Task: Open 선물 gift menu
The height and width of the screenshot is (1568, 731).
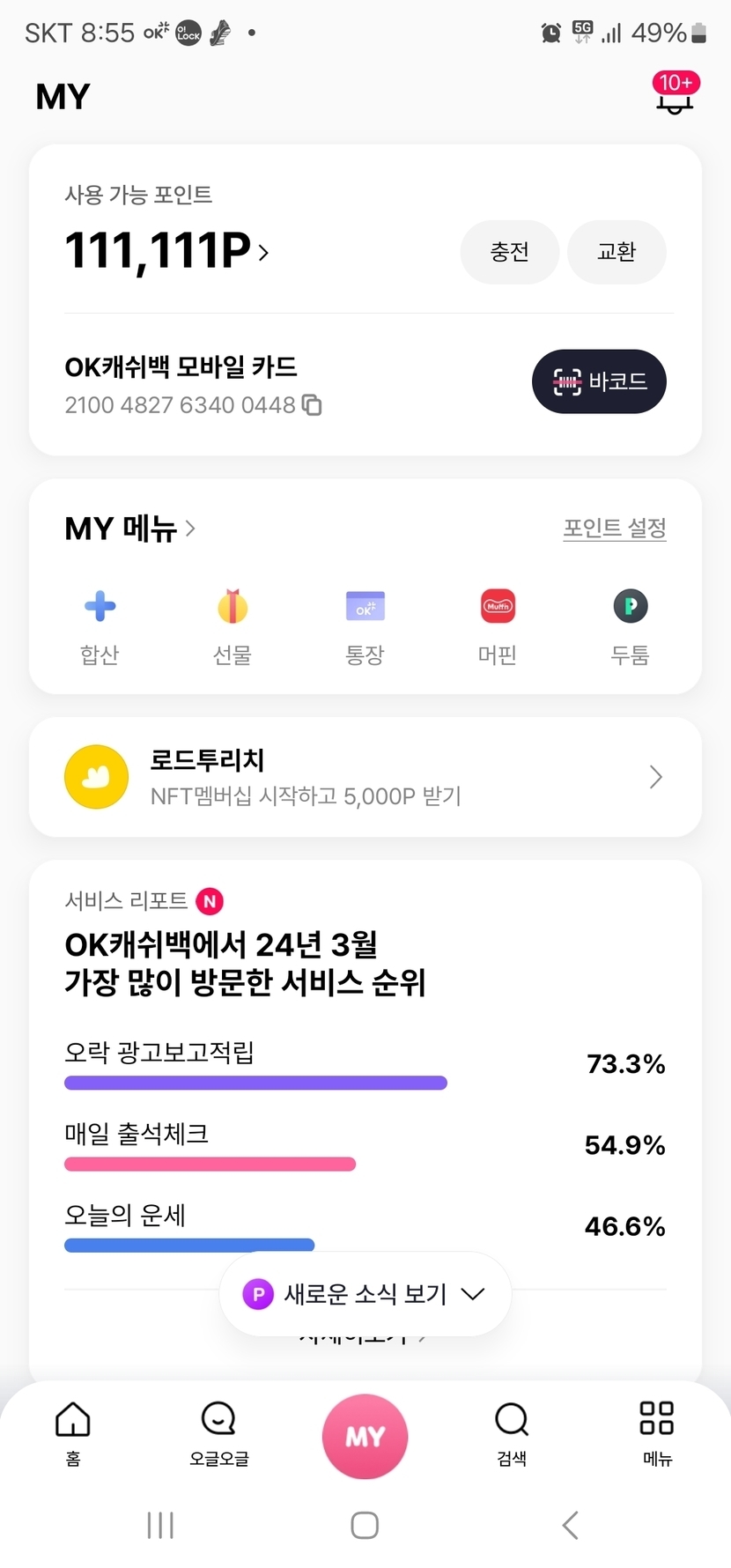Action: point(233,626)
